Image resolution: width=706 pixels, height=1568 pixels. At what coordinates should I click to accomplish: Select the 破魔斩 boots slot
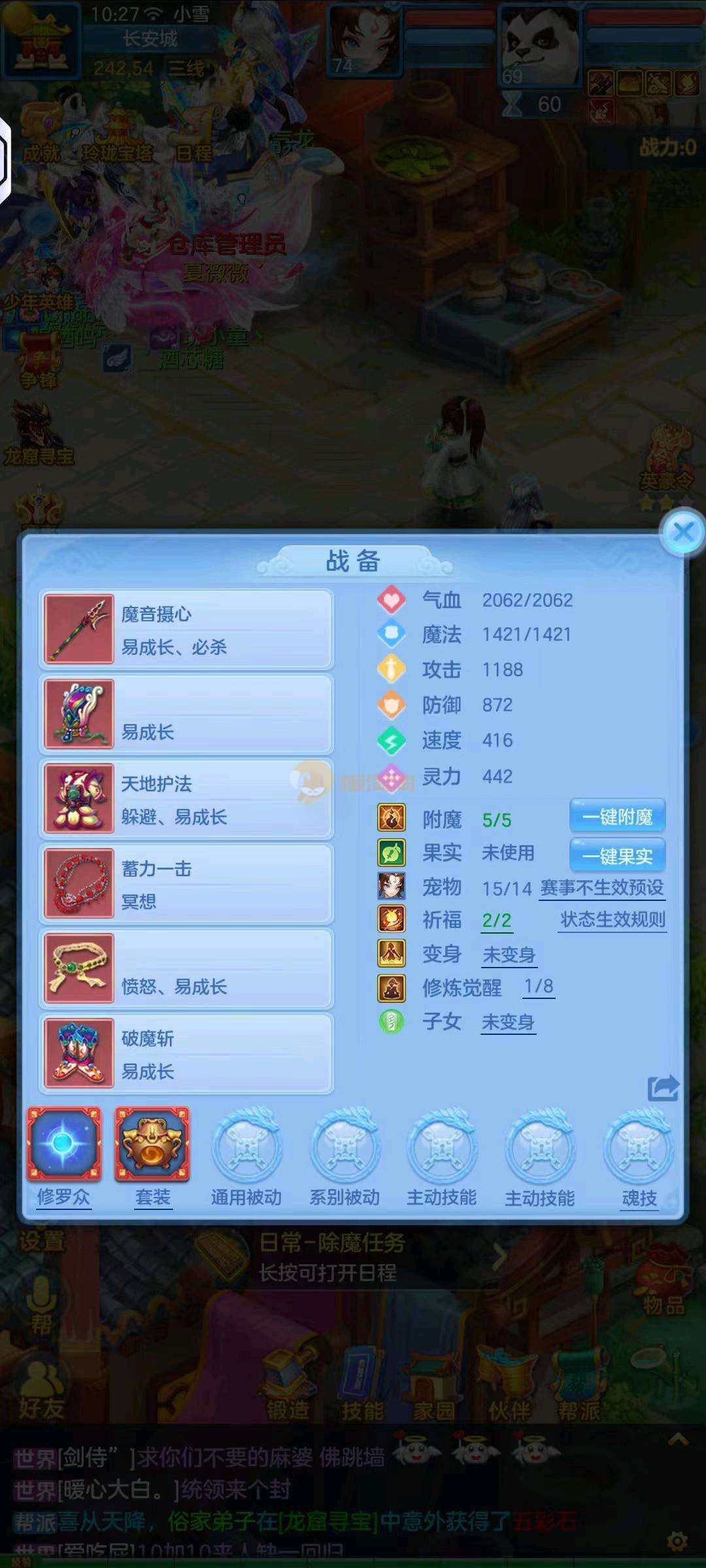click(x=186, y=1054)
